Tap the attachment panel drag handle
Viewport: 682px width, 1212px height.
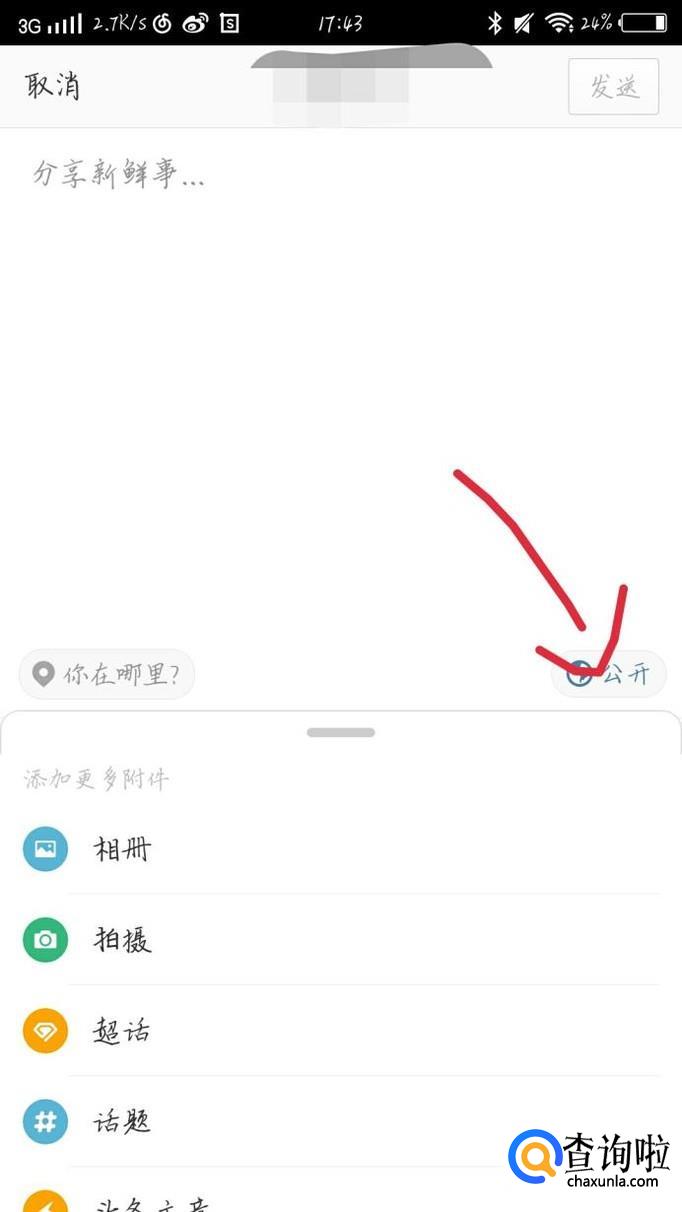(341, 732)
